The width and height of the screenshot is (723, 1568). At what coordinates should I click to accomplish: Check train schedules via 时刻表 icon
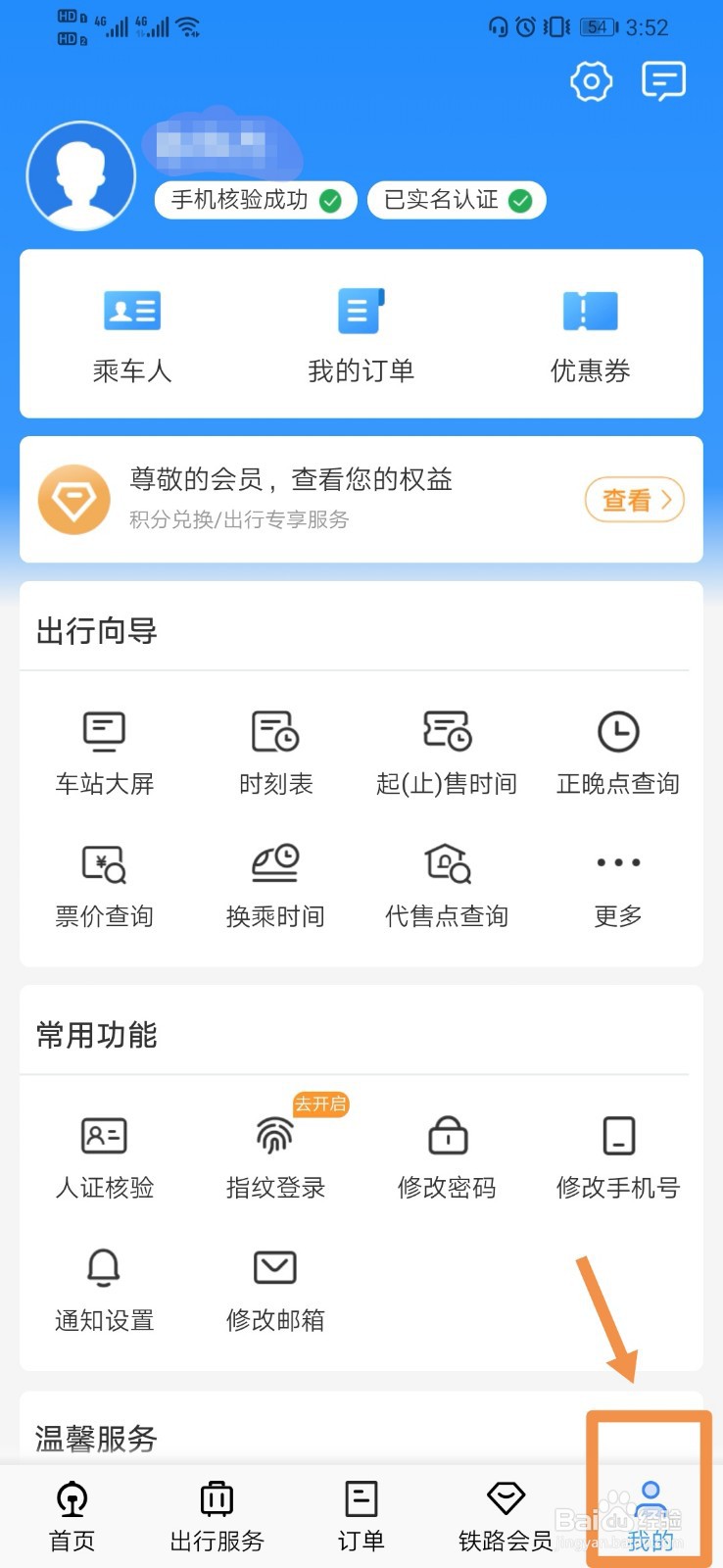click(x=274, y=750)
